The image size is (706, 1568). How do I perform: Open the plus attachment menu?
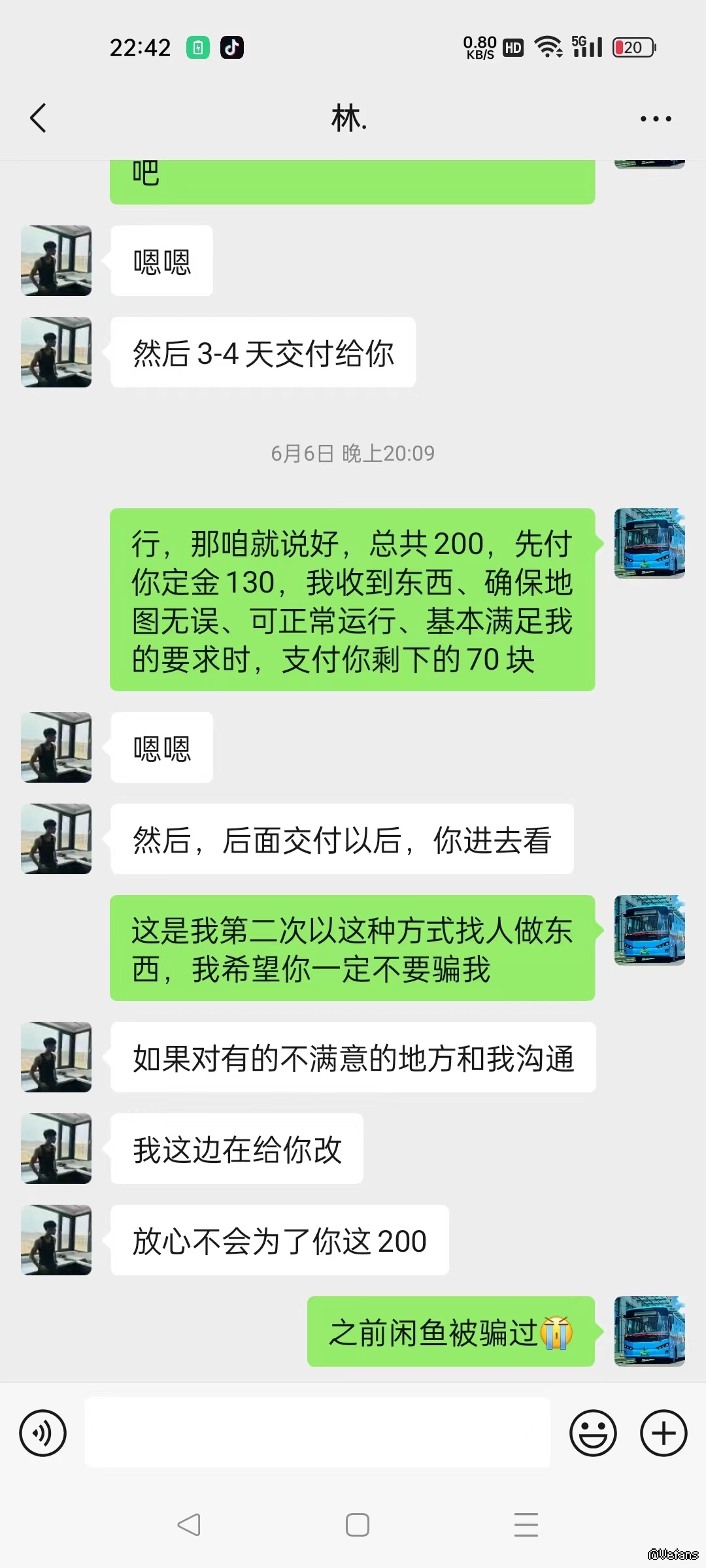click(x=664, y=1433)
